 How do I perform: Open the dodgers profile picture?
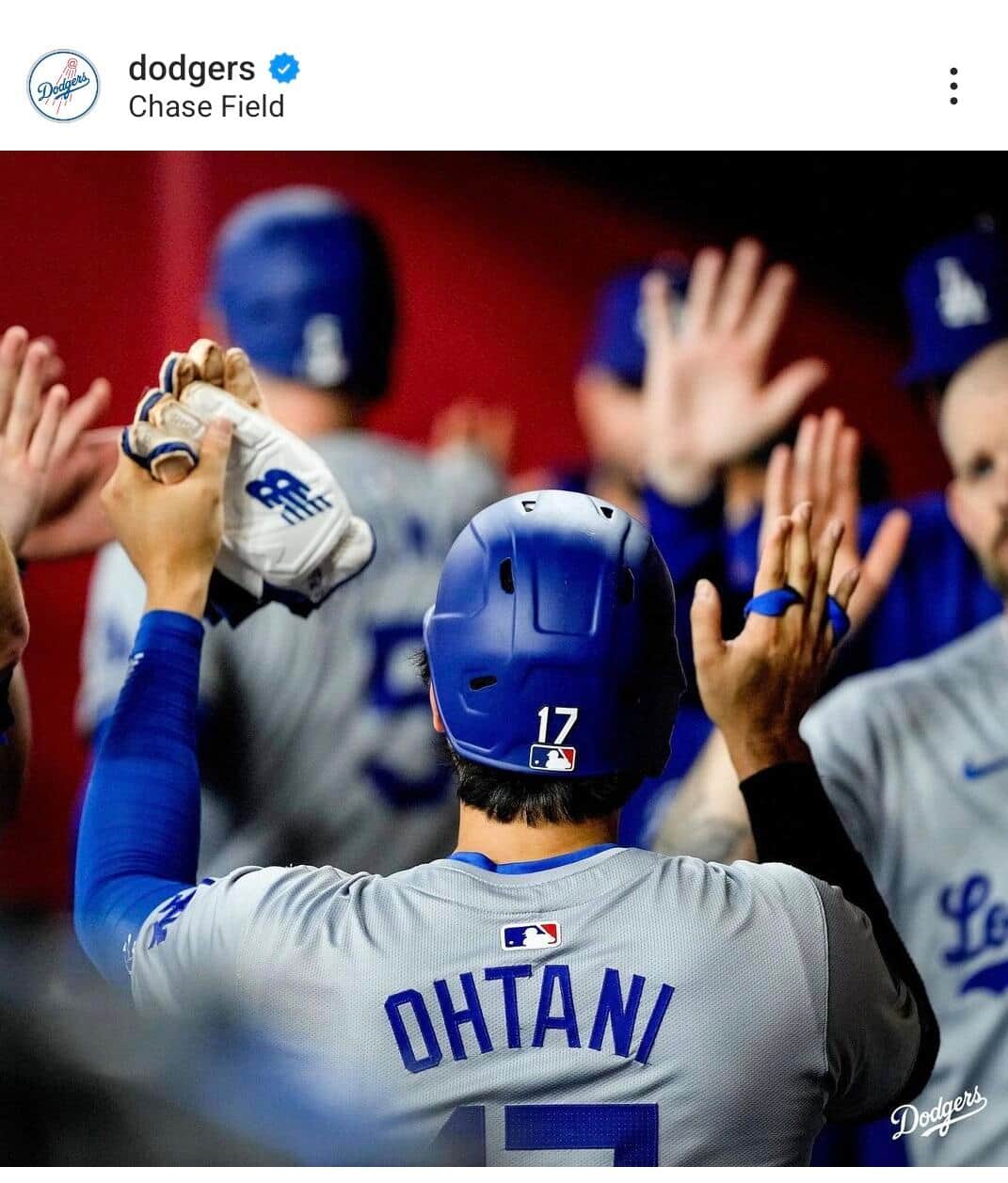click(x=63, y=86)
